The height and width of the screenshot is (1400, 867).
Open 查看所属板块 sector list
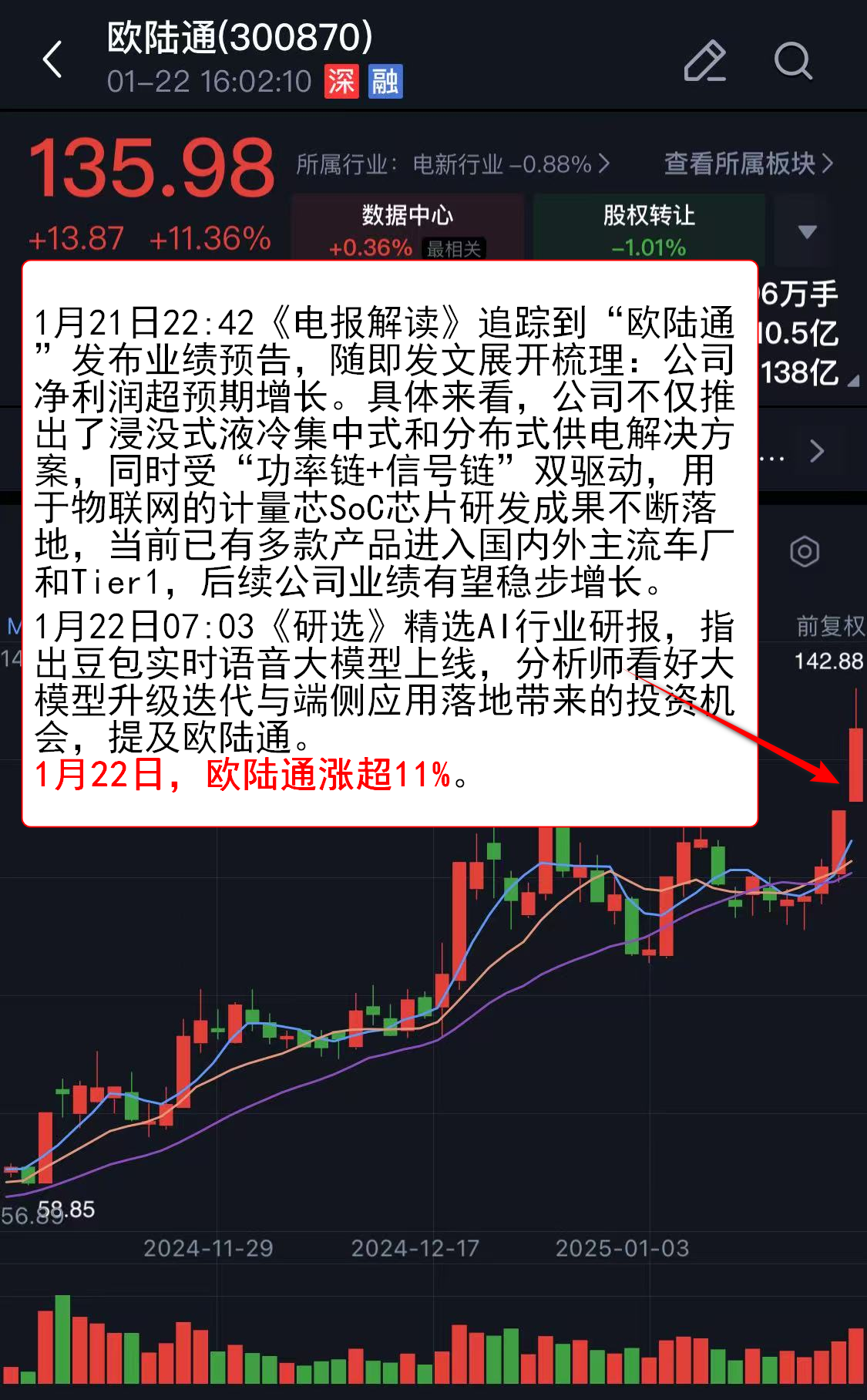[748, 163]
